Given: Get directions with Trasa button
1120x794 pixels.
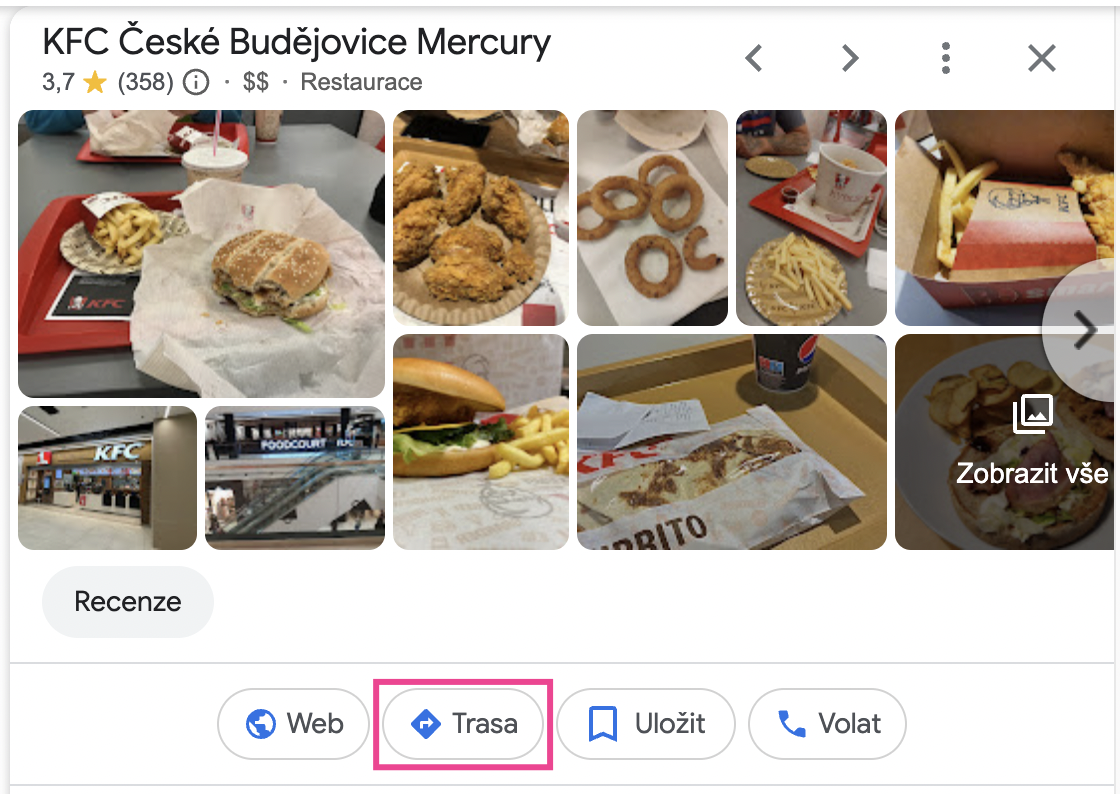Looking at the screenshot, I should 464,723.
